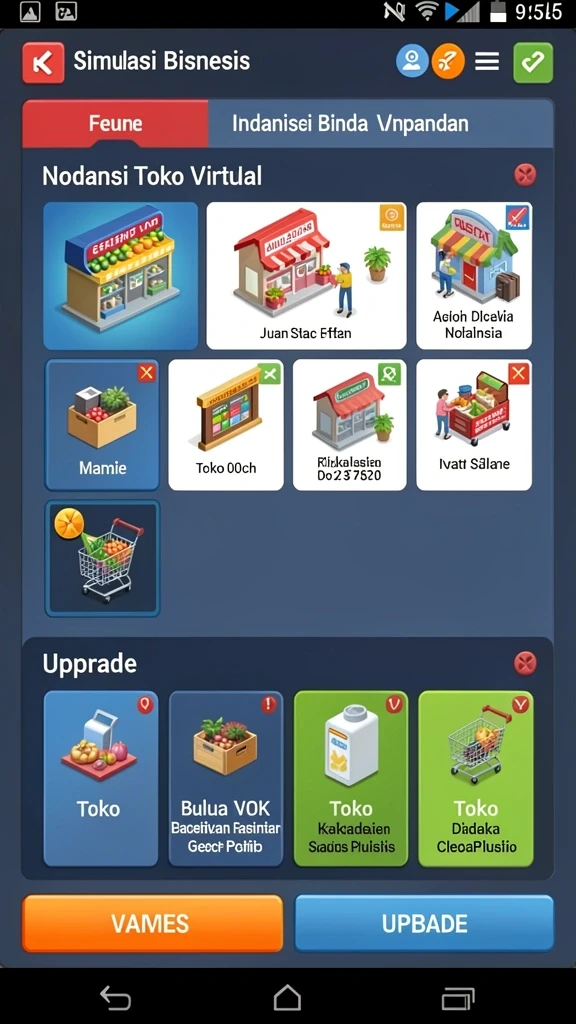Tap the red back arrow button
The height and width of the screenshot is (1024, 576).
[43, 63]
